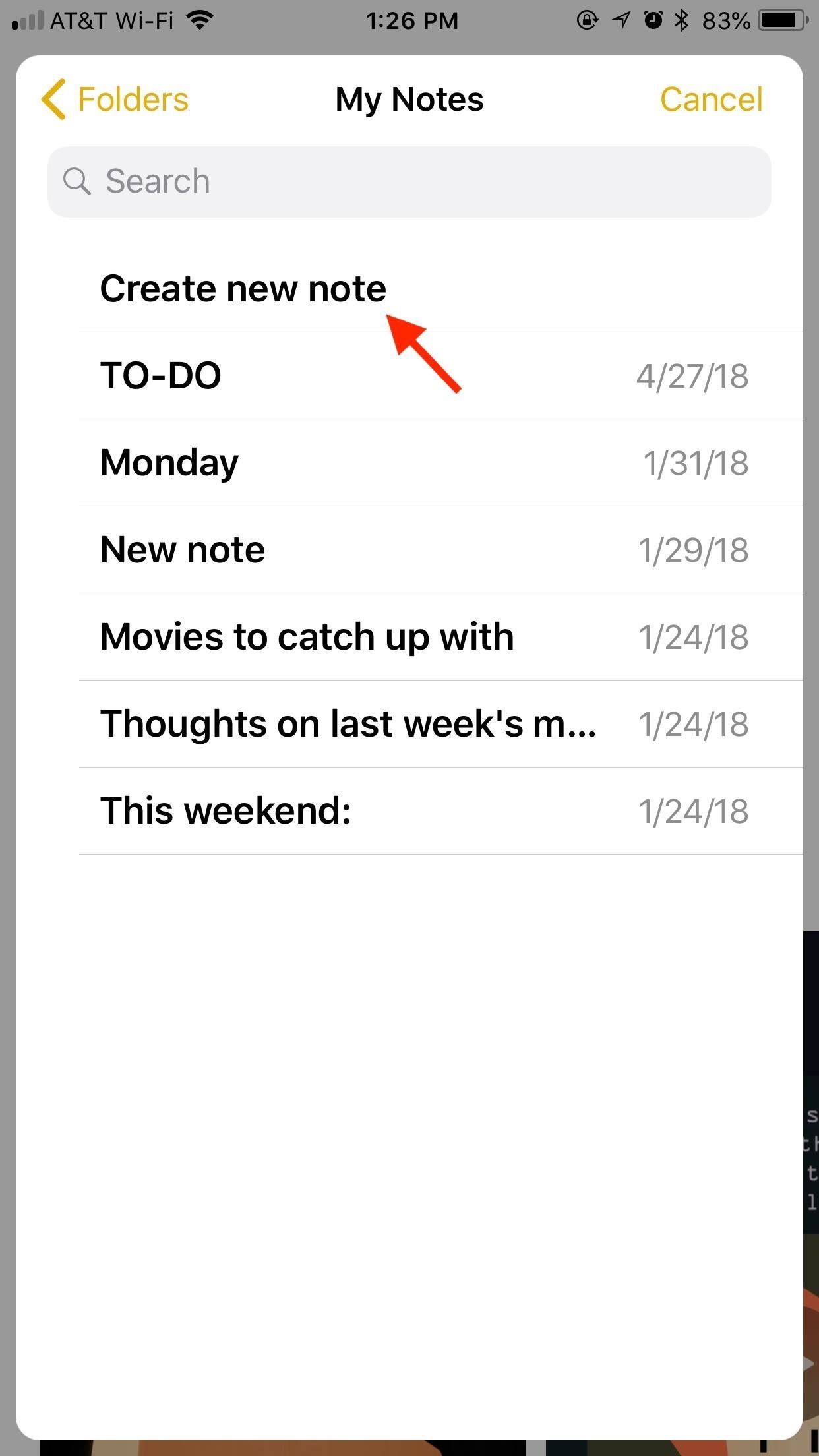Tap the orientation lock status icon

(587, 20)
